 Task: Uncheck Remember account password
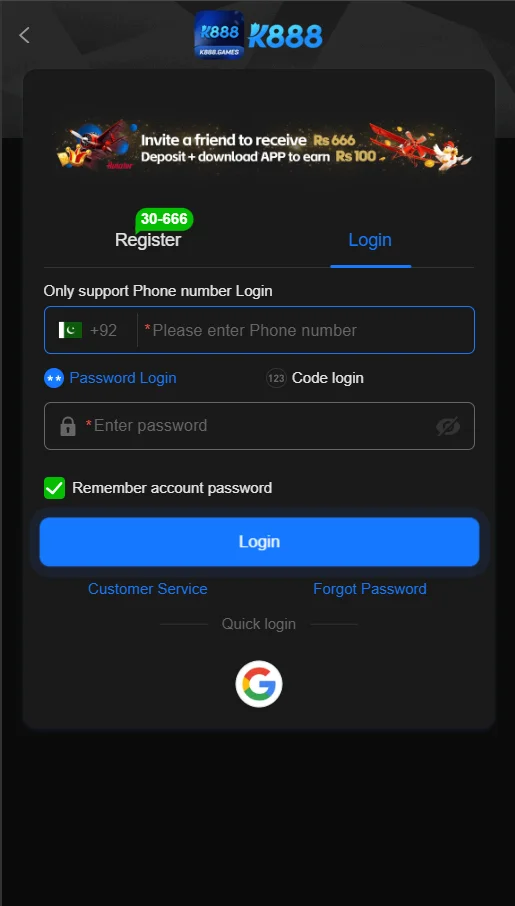tap(54, 488)
